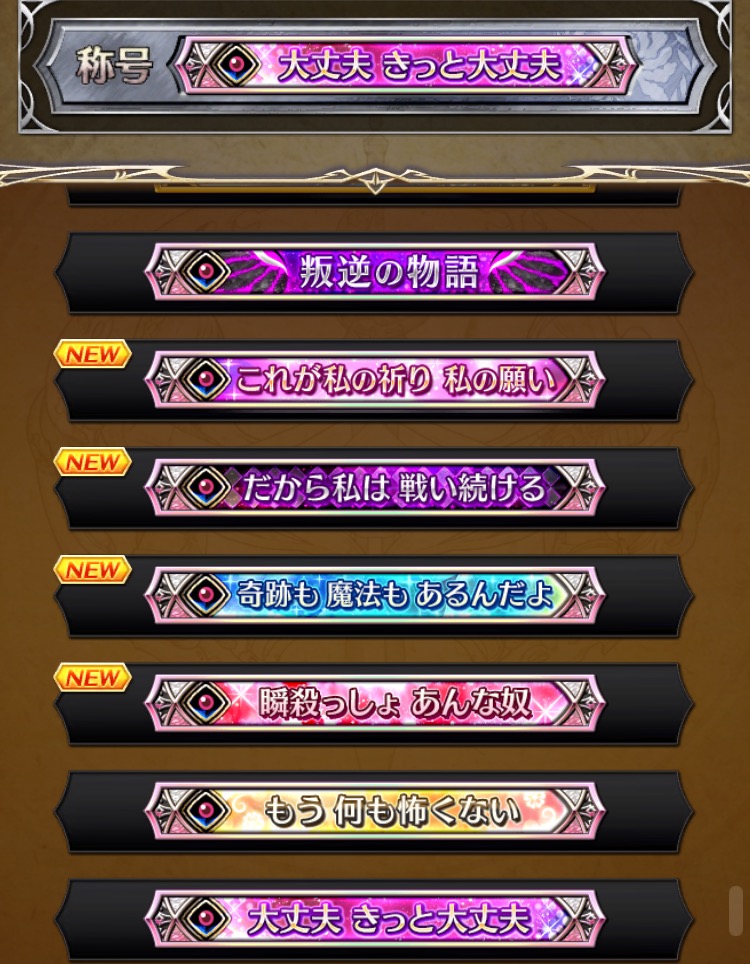750x964 pixels.
Task: Select the 叛逆の物語 title
Action: pos(375,272)
